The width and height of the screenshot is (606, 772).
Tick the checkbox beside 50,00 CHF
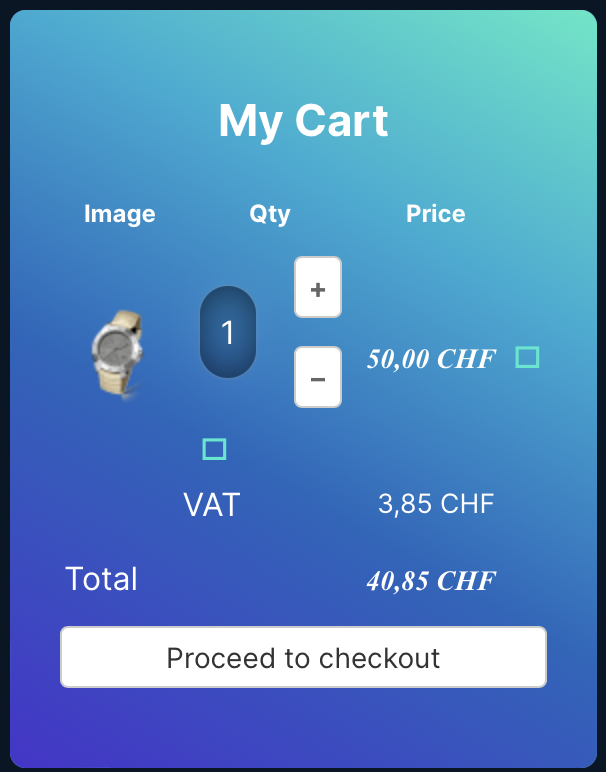[x=527, y=357]
